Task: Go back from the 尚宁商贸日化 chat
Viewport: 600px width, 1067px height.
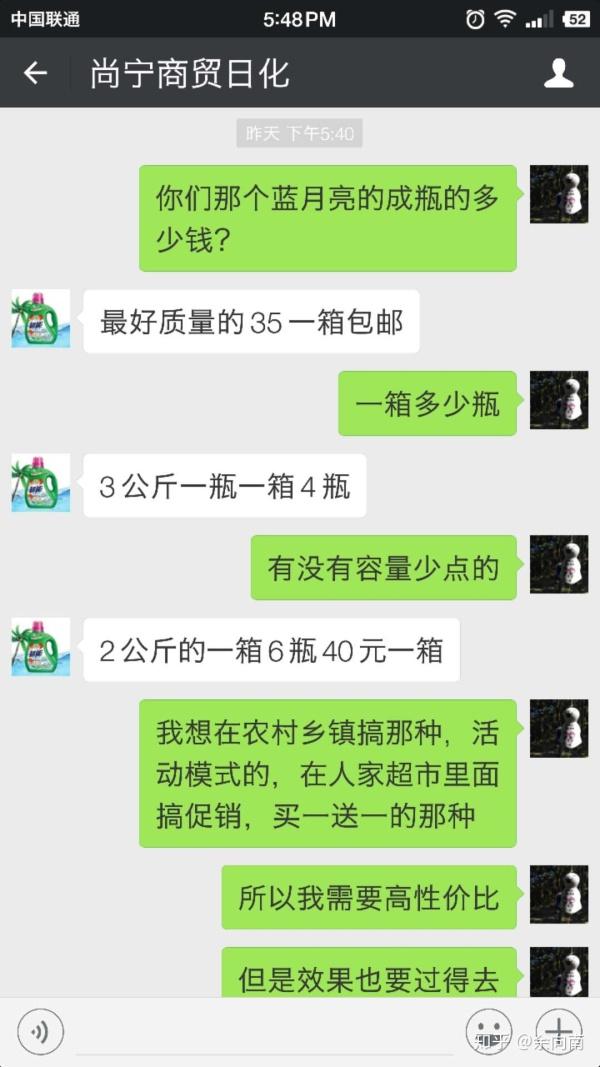Action: [36, 73]
